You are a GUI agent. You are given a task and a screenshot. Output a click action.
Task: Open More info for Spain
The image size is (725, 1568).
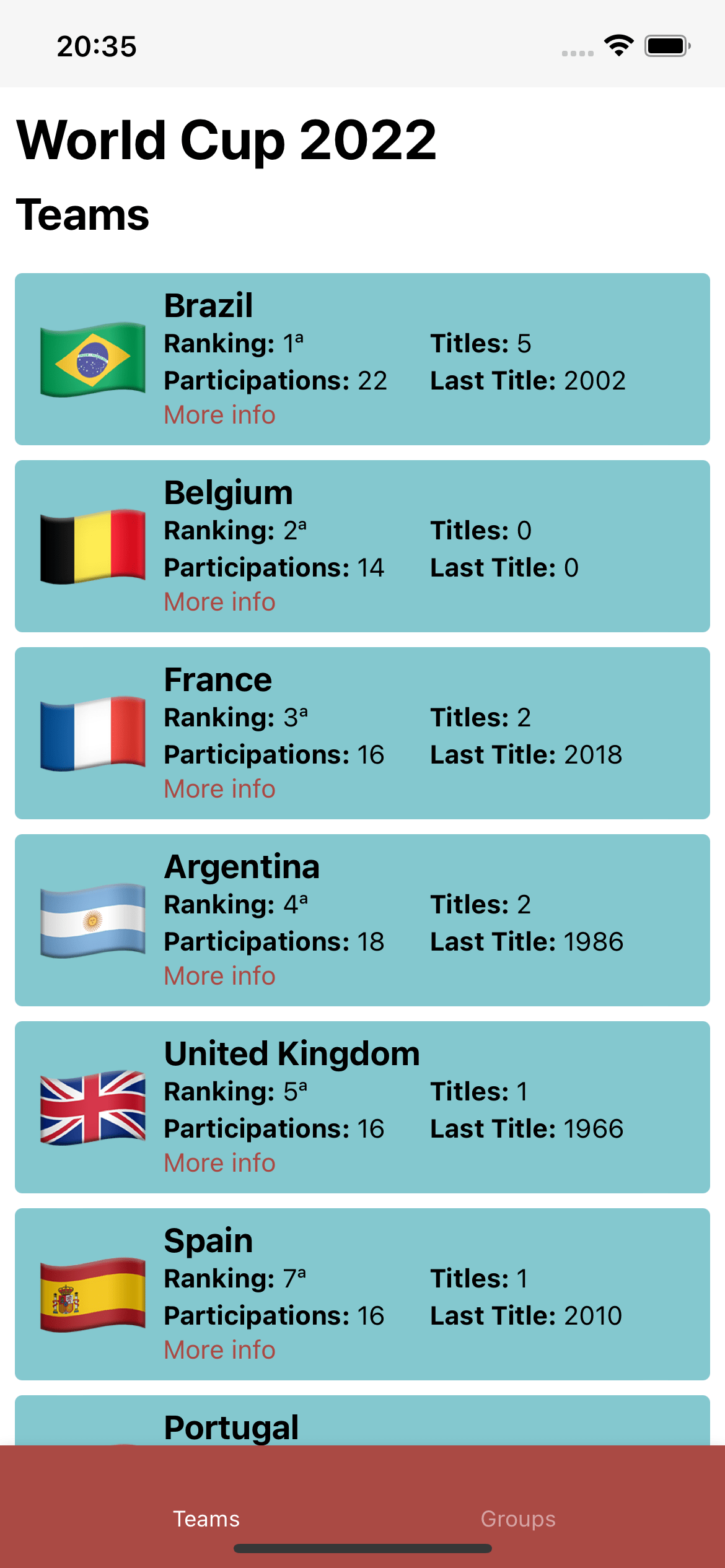(x=219, y=1349)
